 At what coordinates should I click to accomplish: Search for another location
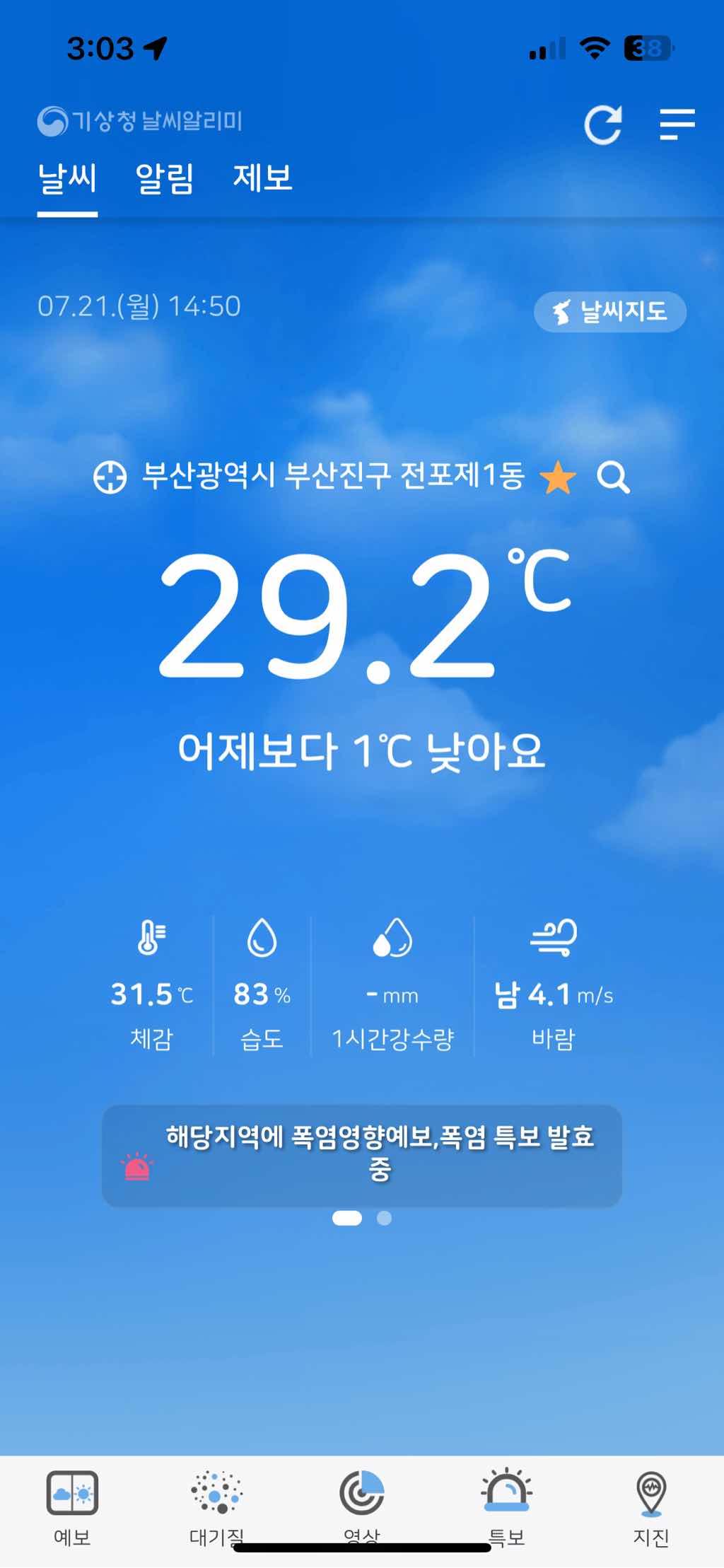click(x=613, y=477)
